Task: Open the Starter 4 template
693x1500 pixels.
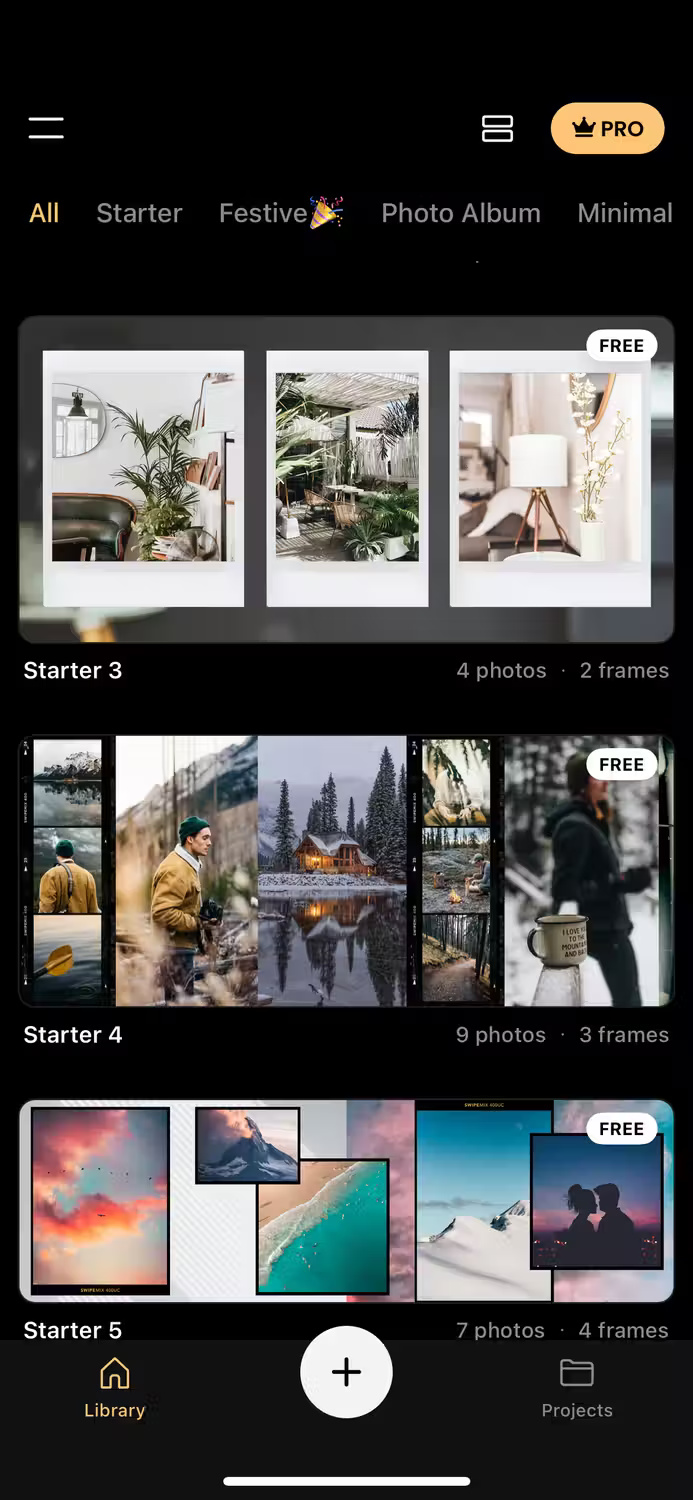Action: [346, 870]
